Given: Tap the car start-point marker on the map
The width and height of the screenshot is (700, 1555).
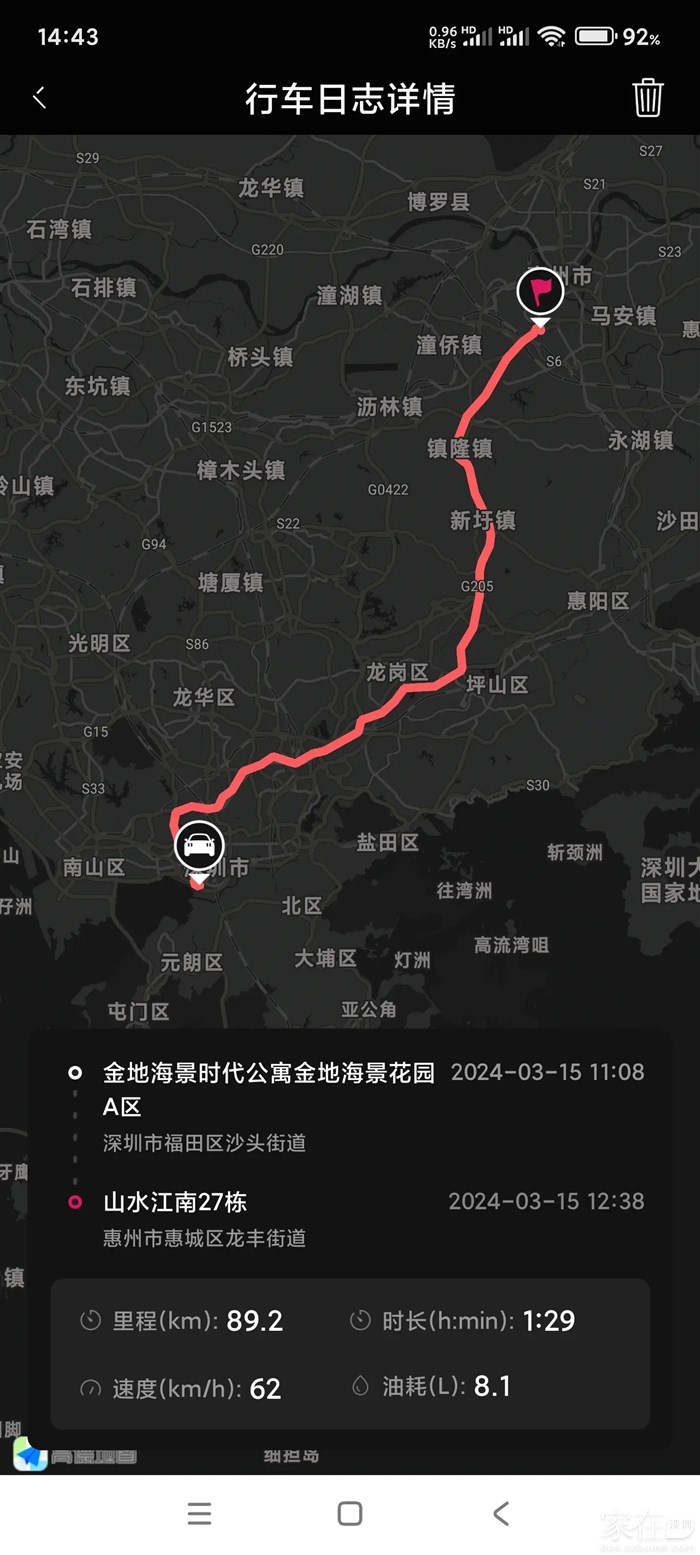Looking at the screenshot, I should click(199, 846).
